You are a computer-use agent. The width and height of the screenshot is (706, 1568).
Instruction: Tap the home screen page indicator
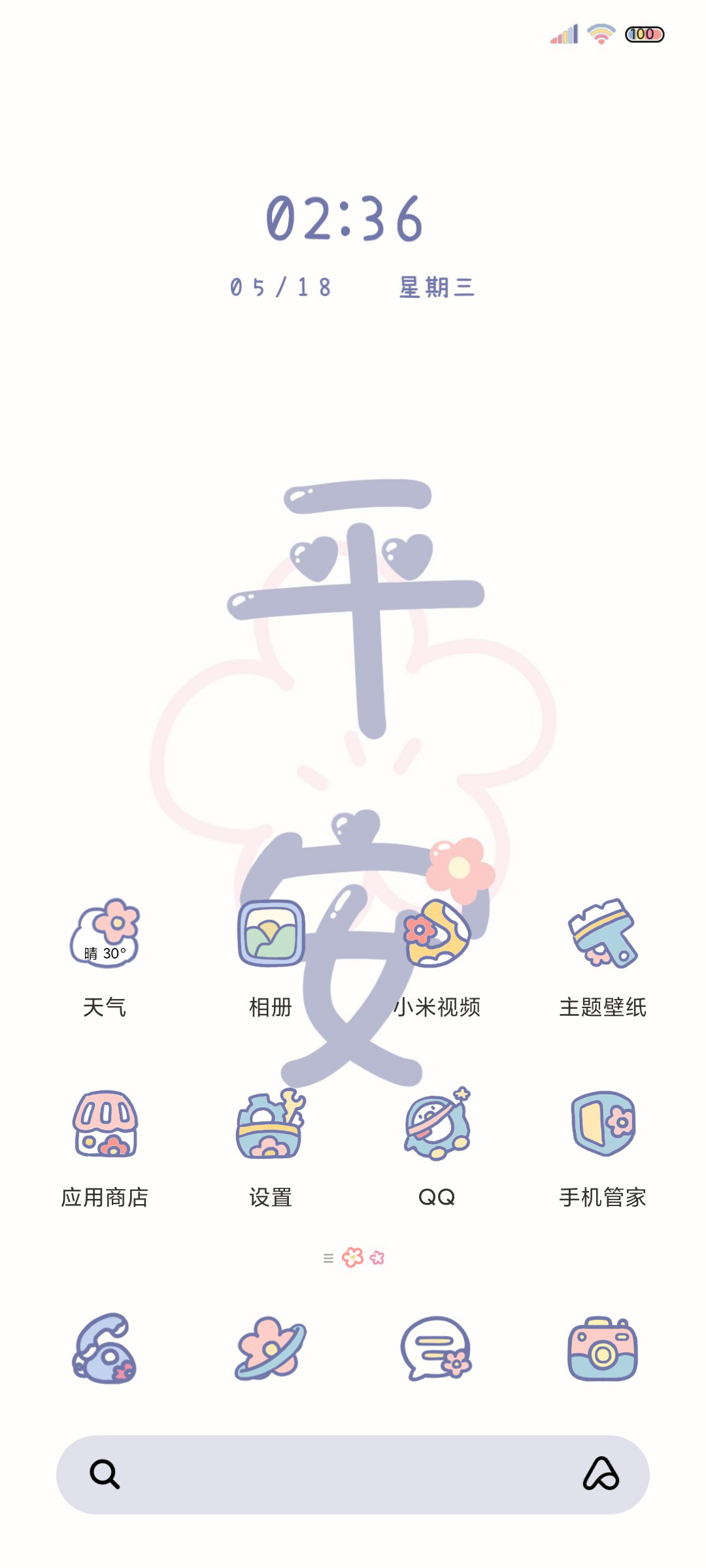tap(354, 1258)
